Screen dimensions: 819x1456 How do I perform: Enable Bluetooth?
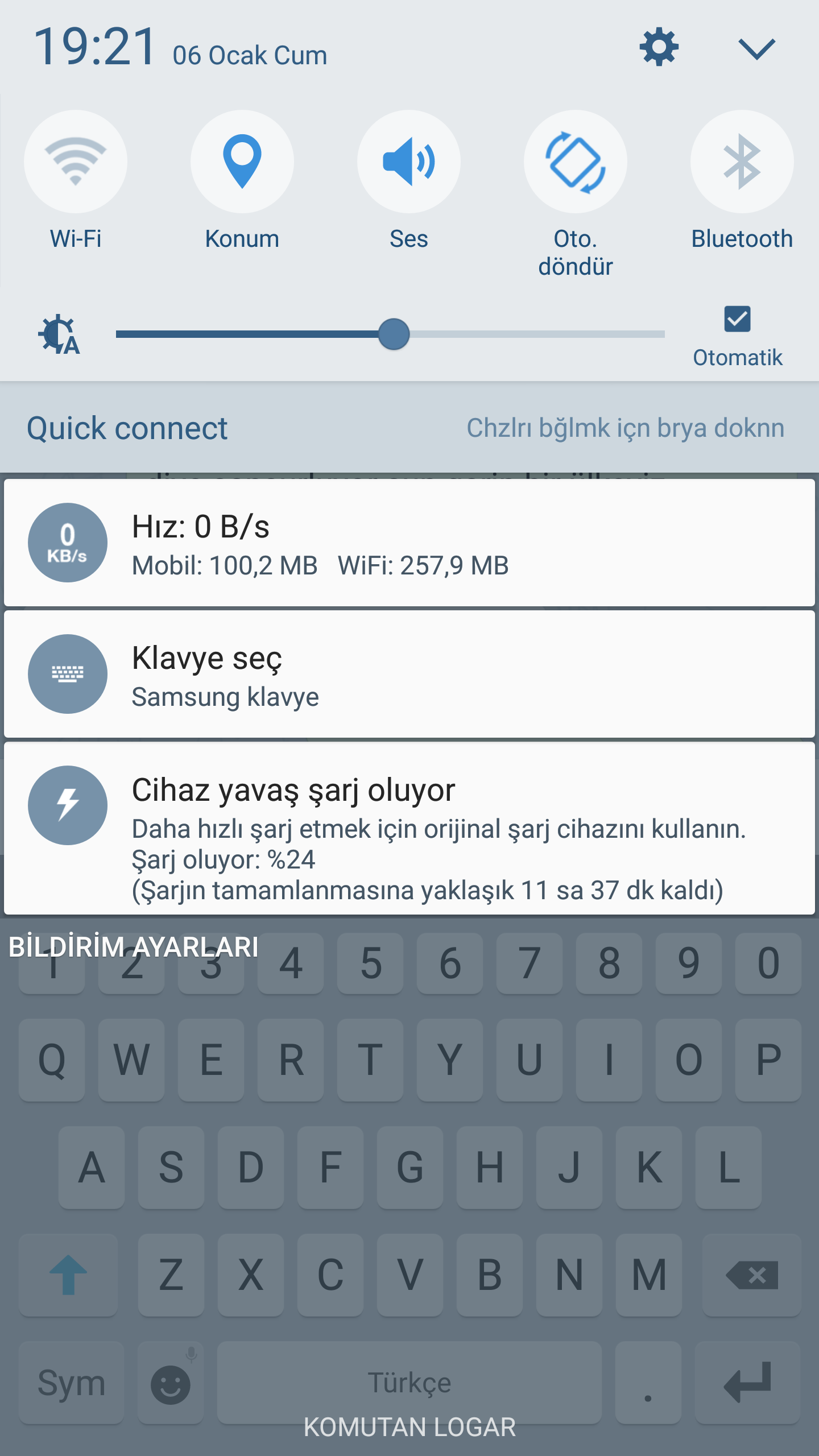click(x=742, y=162)
